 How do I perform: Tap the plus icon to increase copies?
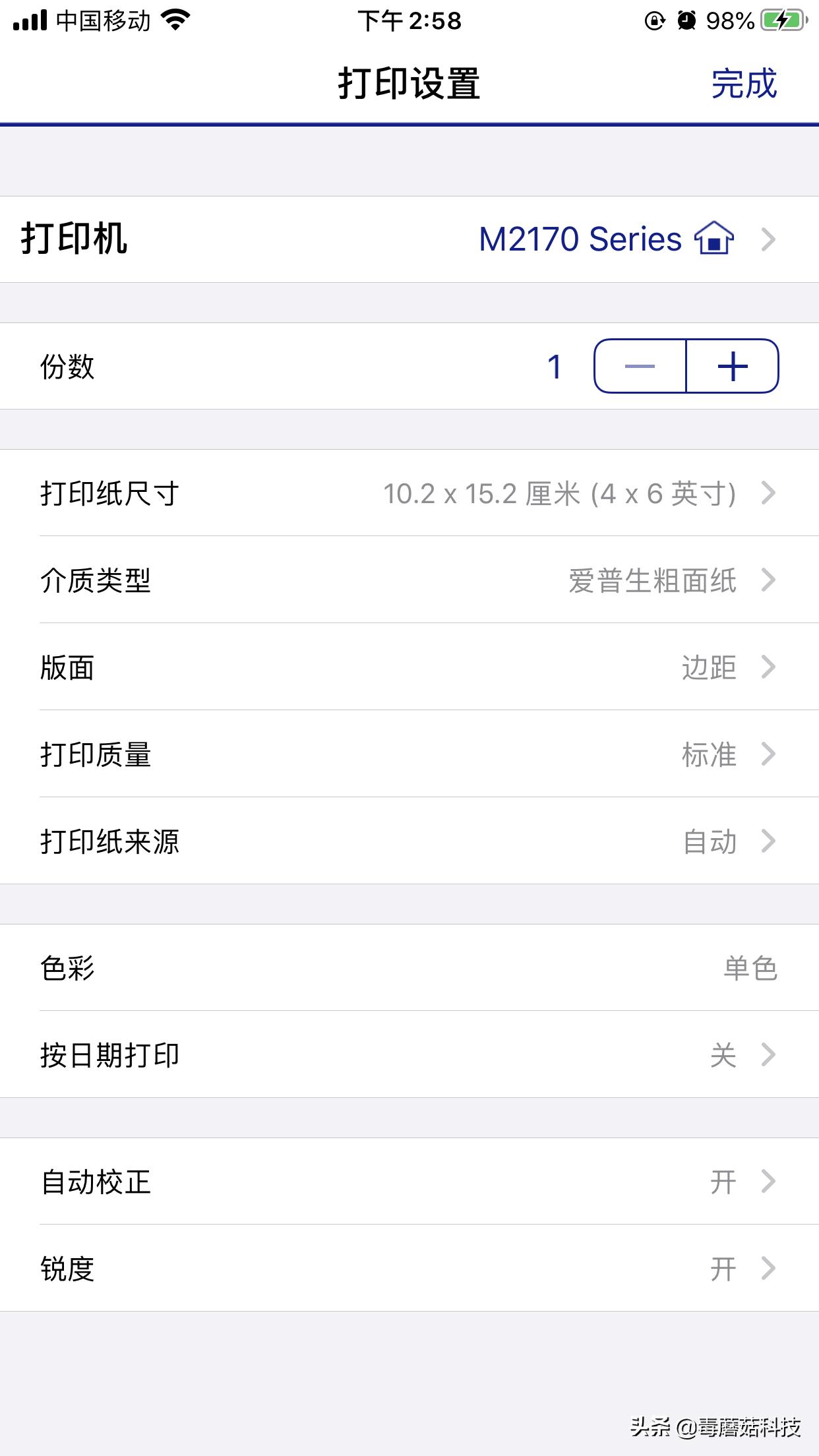coord(733,367)
